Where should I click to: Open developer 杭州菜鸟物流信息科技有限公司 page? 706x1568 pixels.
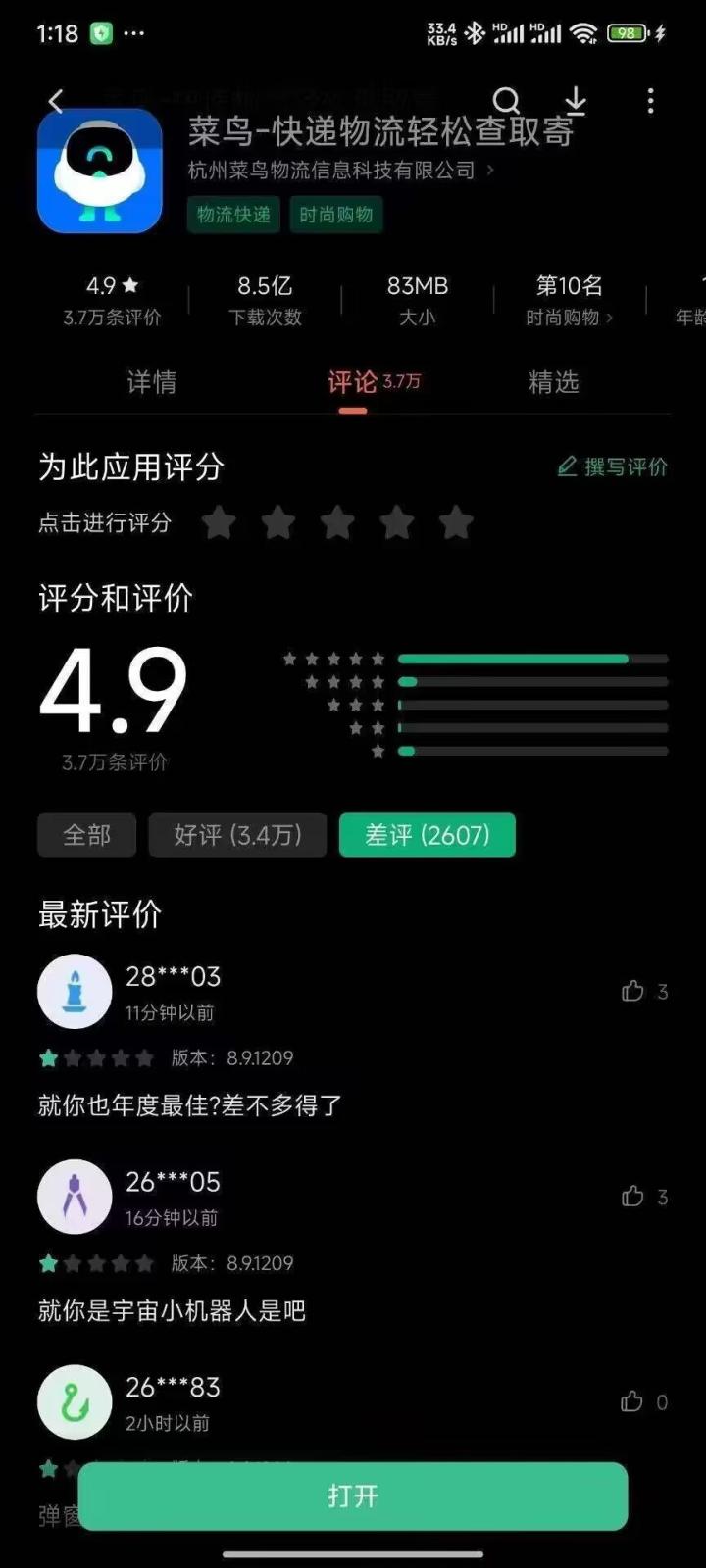tap(339, 171)
